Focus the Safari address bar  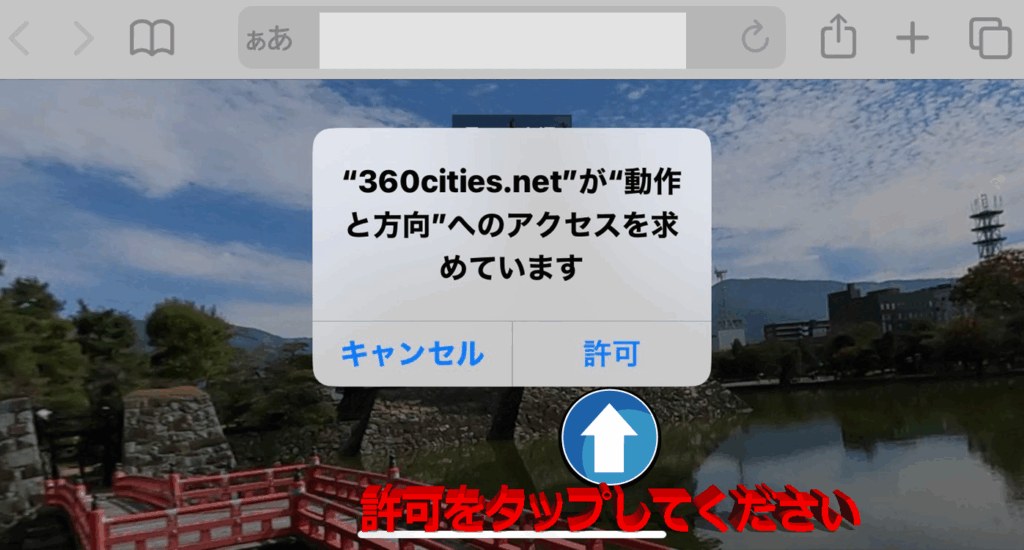[x=502, y=39]
